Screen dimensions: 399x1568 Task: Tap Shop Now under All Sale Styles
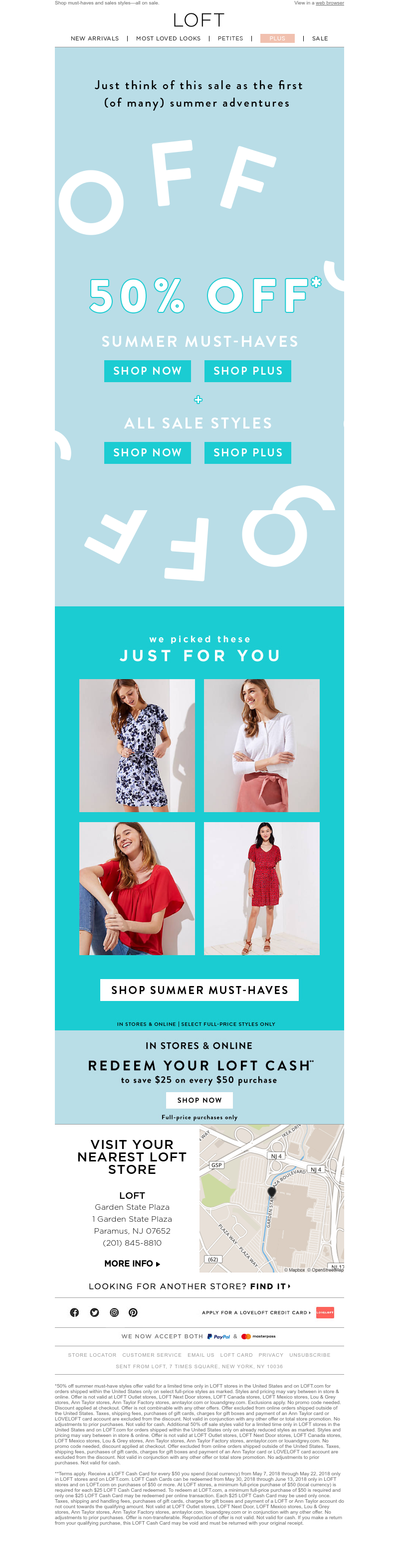148,452
